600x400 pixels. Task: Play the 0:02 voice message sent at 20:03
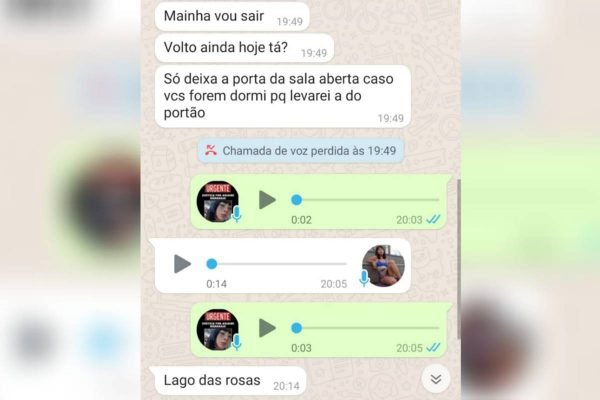(x=267, y=200)
